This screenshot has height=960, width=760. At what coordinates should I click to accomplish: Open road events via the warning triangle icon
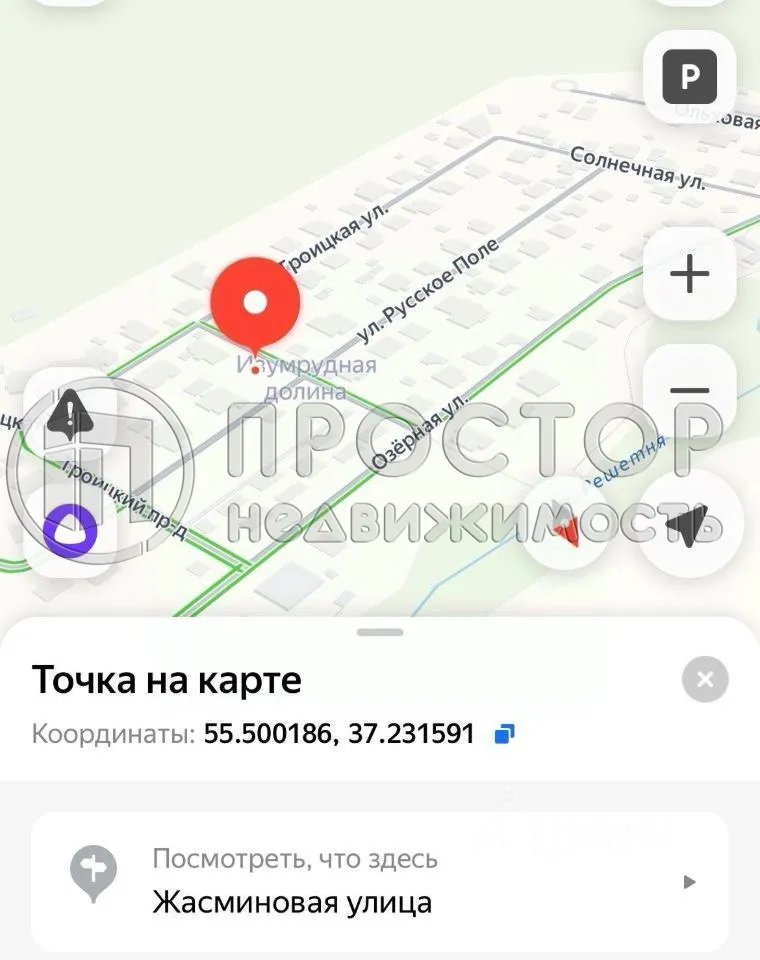click(70, 414)
